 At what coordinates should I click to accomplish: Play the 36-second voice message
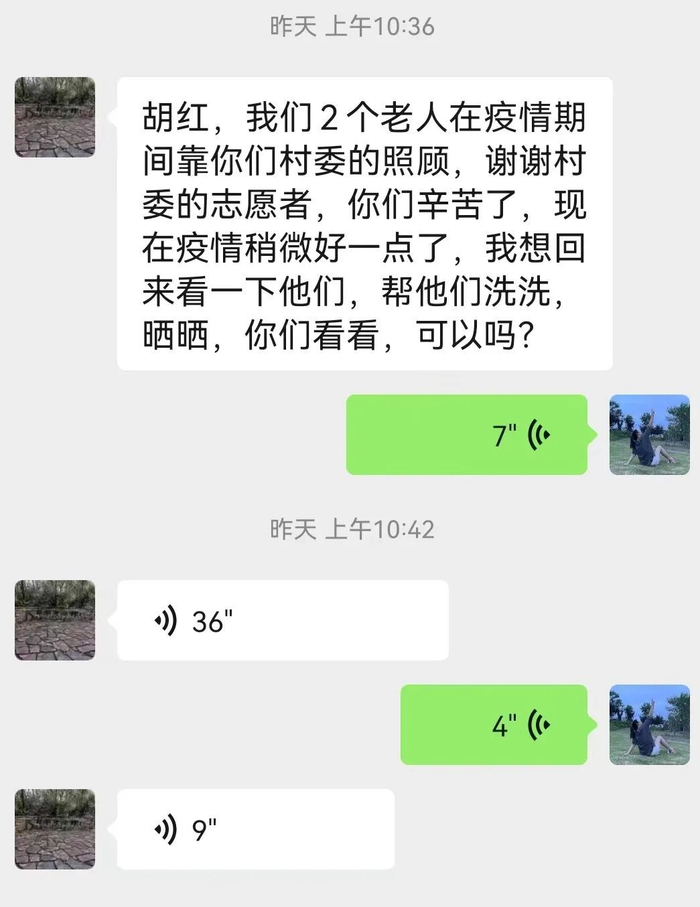pos(282,621)
